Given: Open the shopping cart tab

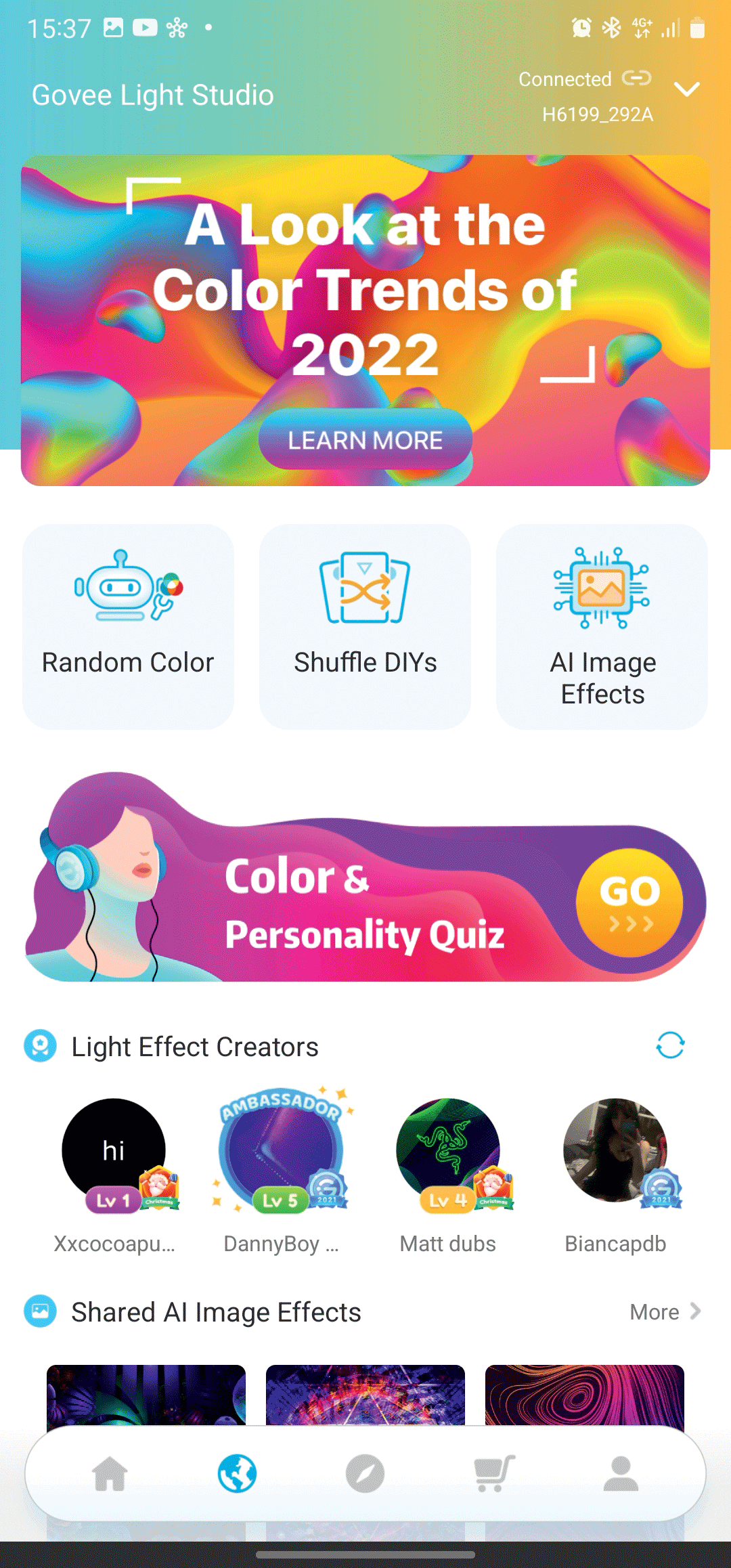Looking at the screenshot, I should coord(493,1474).
